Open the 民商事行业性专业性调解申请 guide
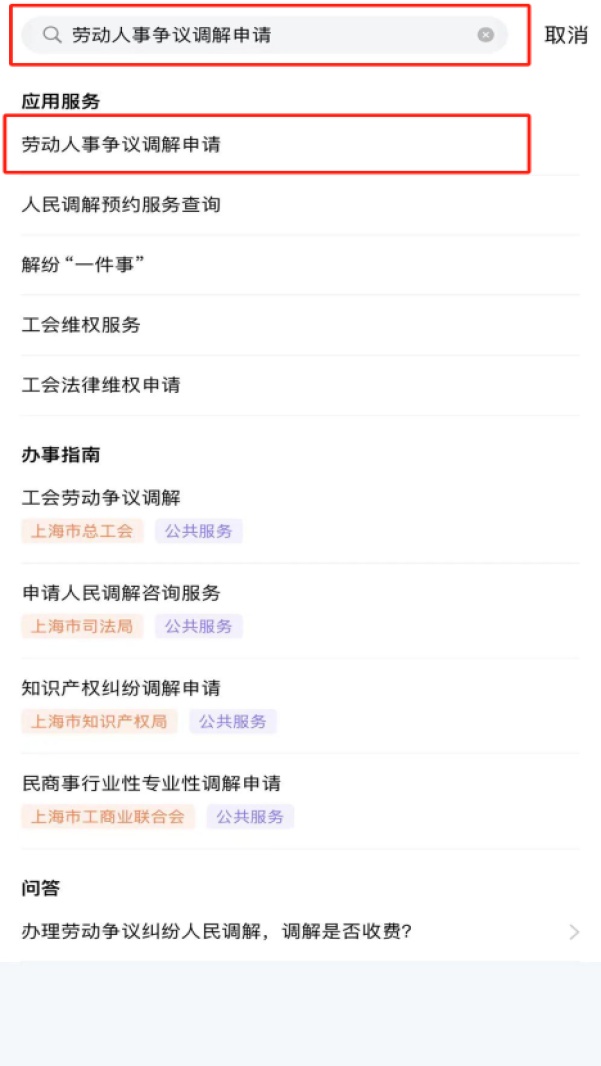 point(151,783)
